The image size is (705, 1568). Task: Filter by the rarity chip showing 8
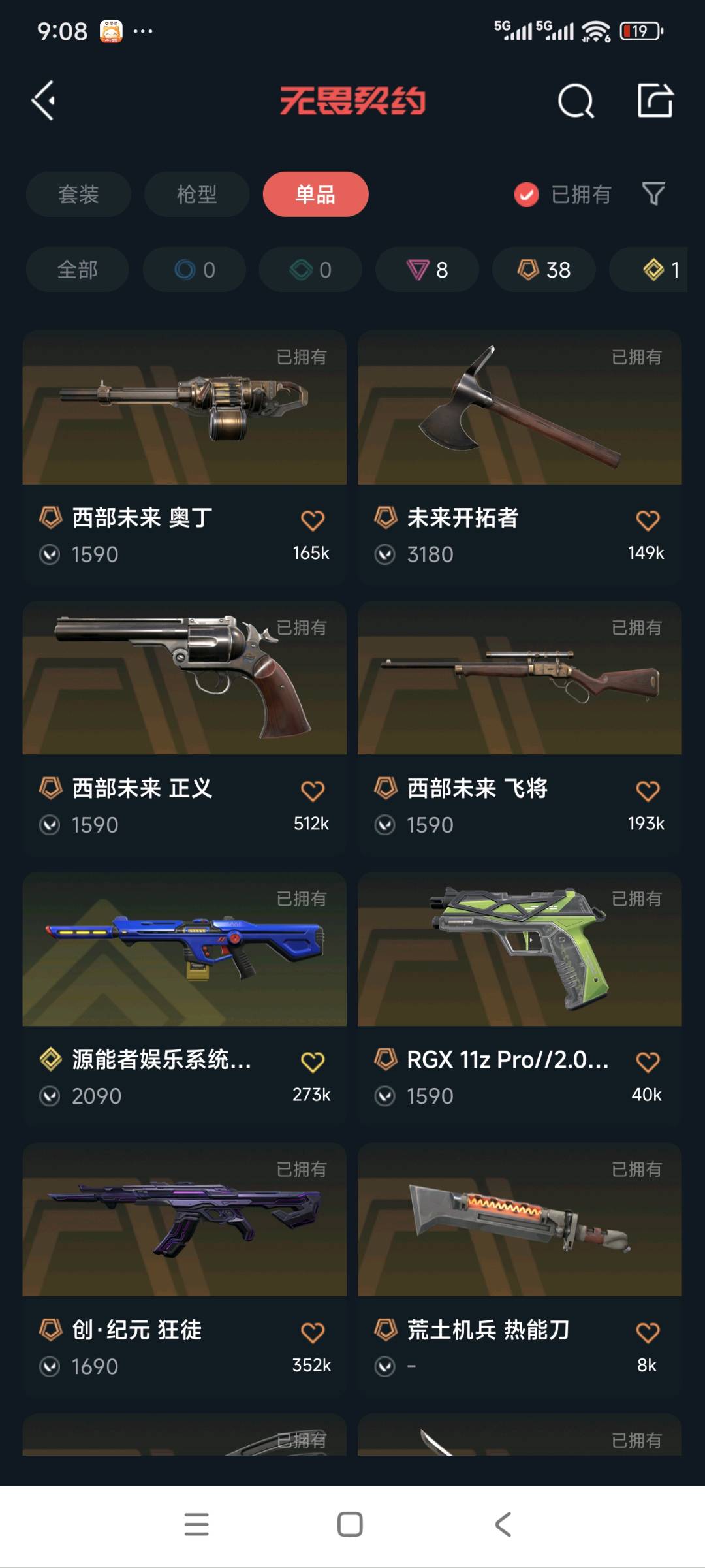(427, 269)
